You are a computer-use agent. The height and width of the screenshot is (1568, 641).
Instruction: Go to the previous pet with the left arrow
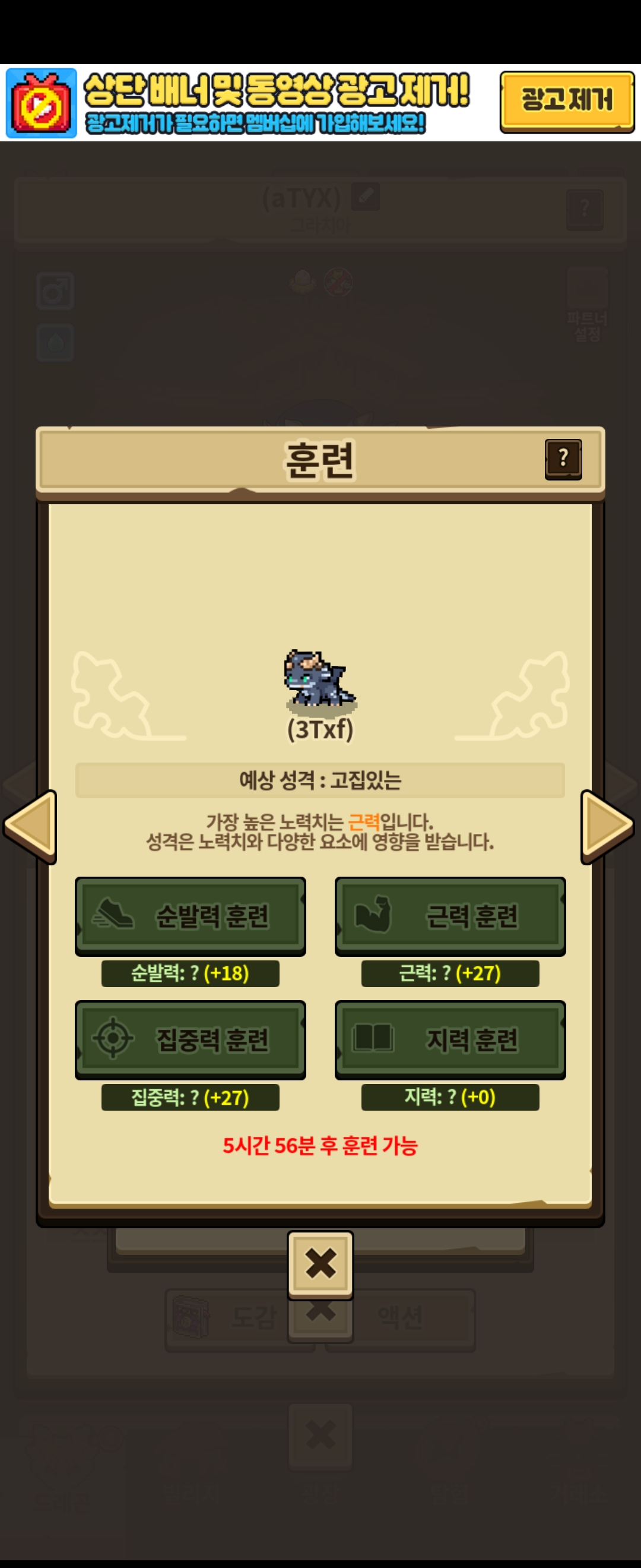pyautogui.click(x=30, y=827)
